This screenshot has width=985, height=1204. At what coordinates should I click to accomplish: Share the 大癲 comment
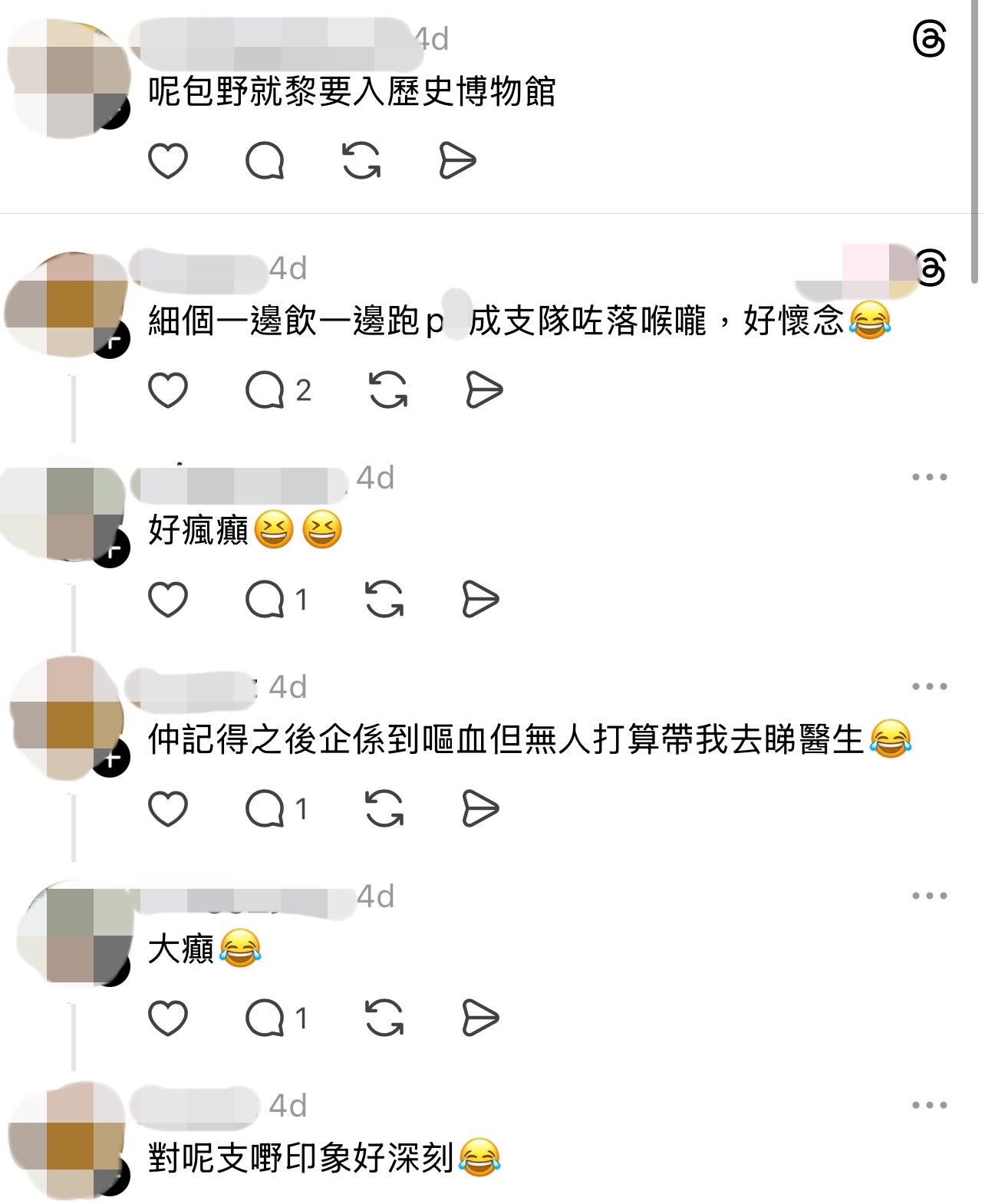[x=481, y=1018]
